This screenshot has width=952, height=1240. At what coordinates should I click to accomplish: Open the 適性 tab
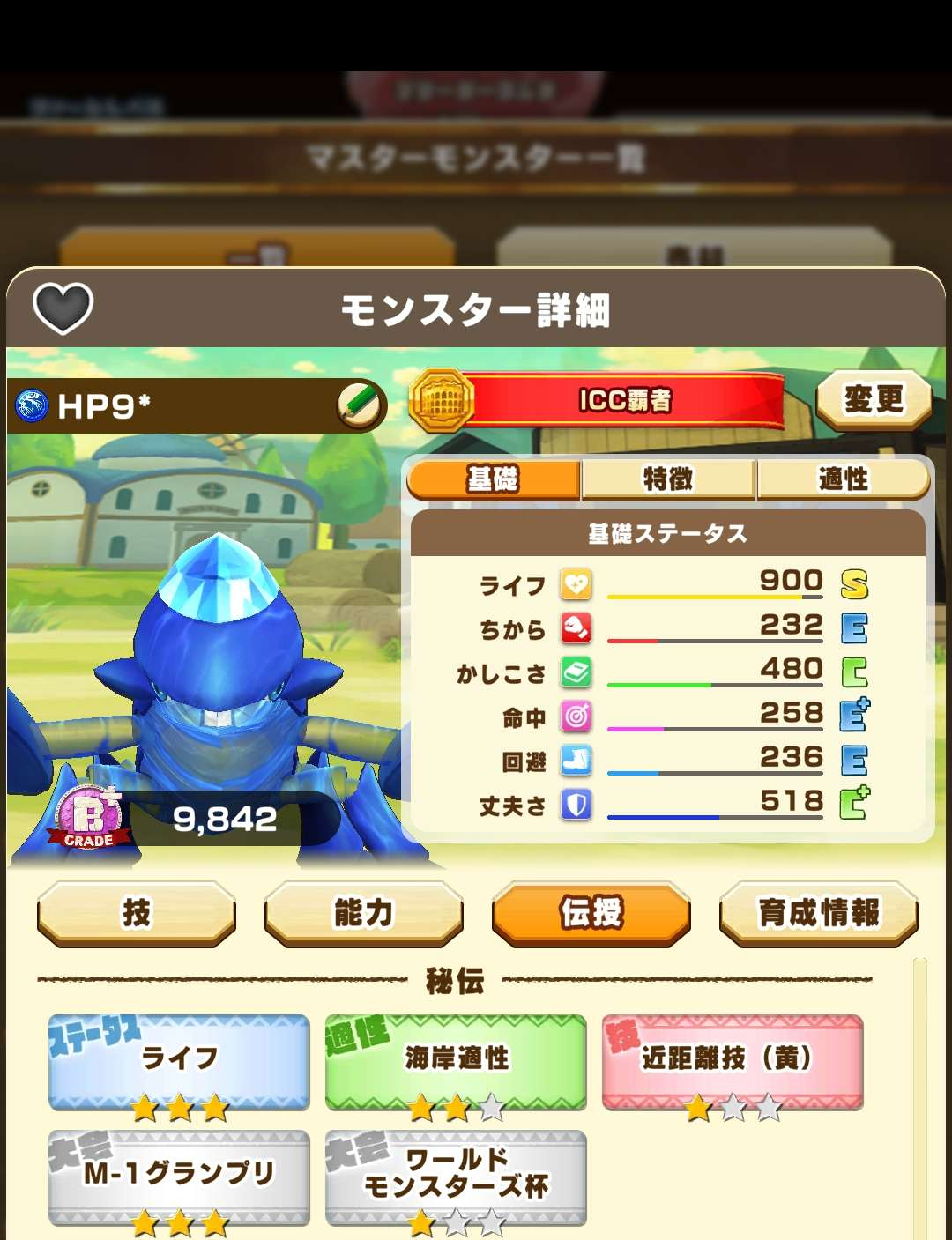point(843,479)
